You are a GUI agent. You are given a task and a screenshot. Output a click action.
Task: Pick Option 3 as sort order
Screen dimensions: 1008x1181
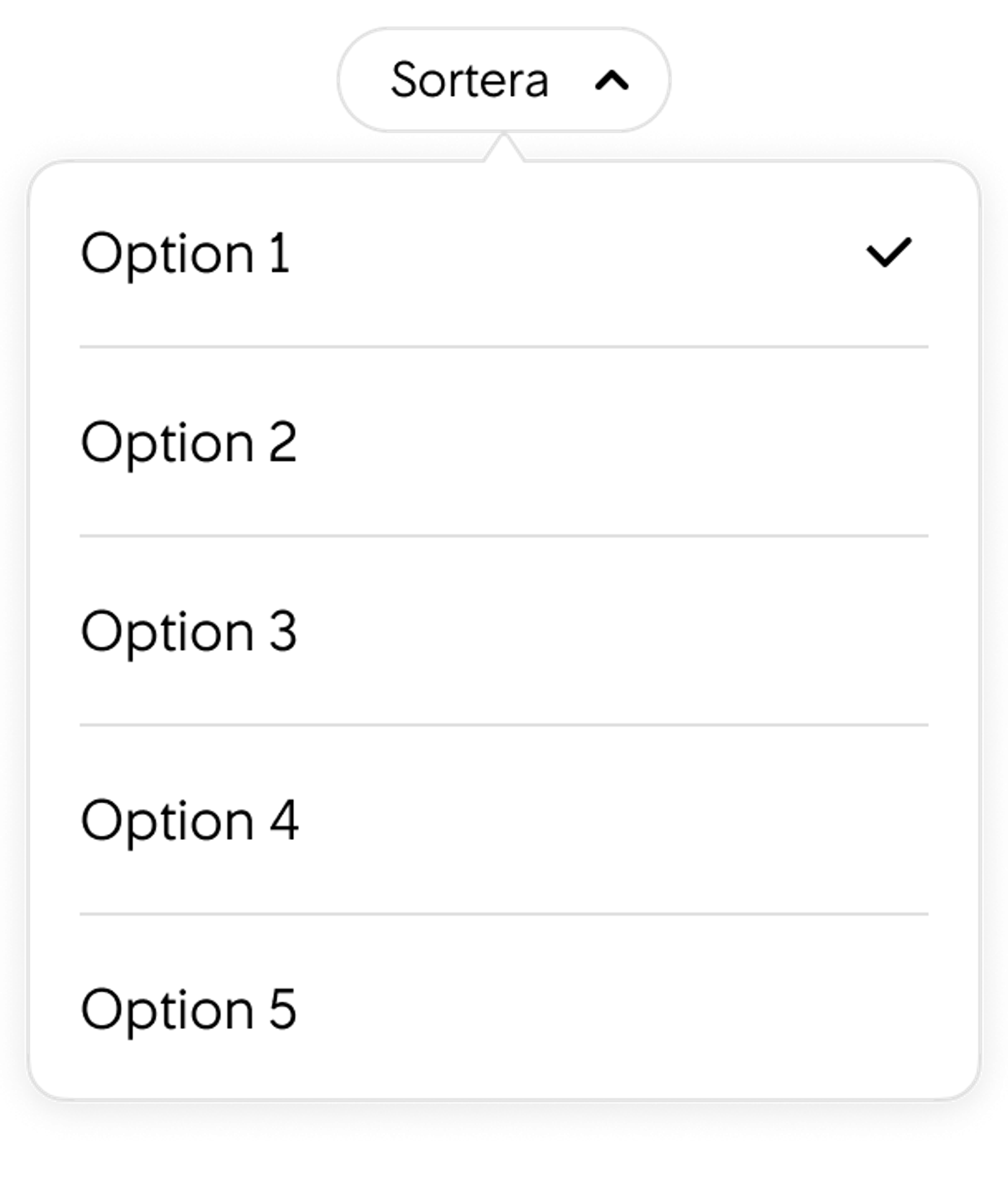click(189, 631)
